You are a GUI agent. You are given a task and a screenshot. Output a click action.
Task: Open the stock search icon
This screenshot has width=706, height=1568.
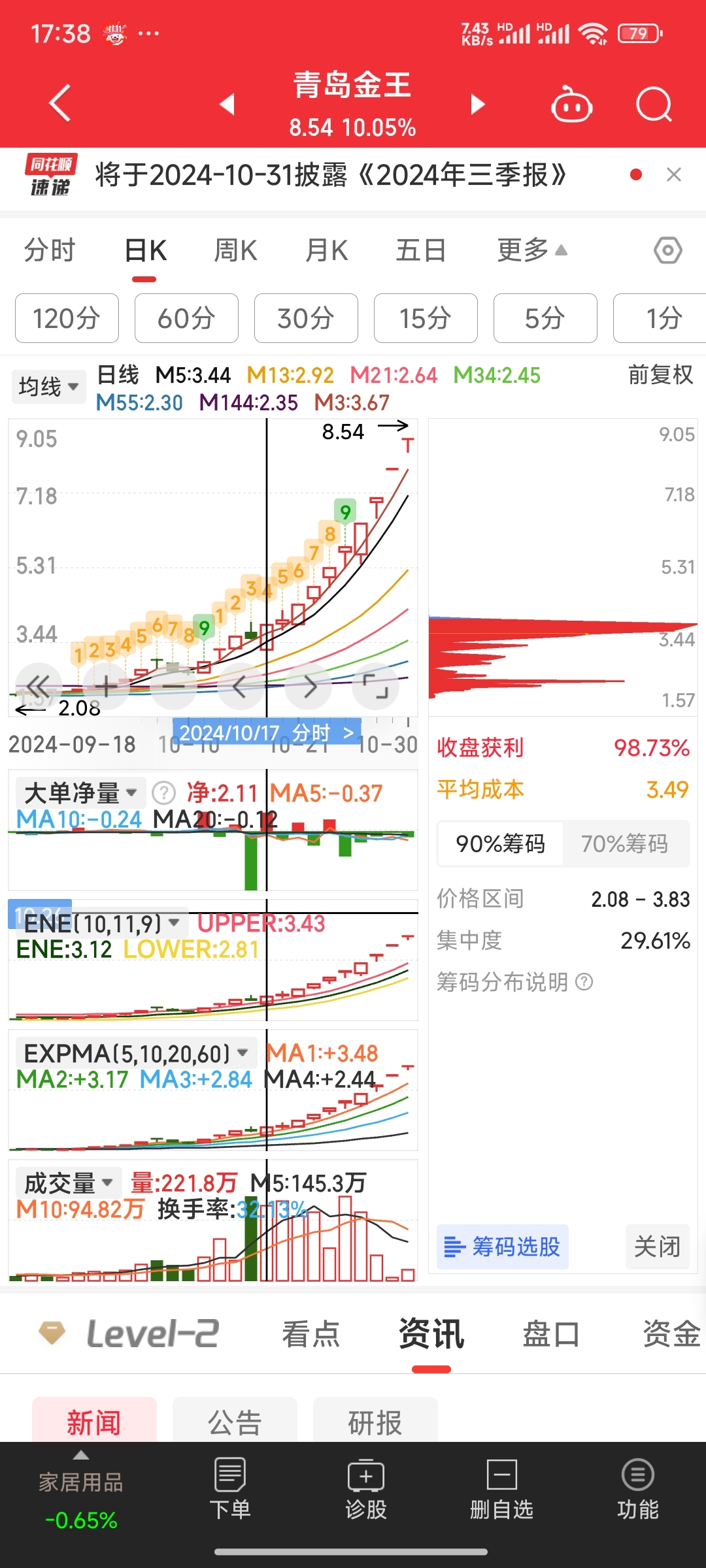pyautogui.click(x=653, y=103)
